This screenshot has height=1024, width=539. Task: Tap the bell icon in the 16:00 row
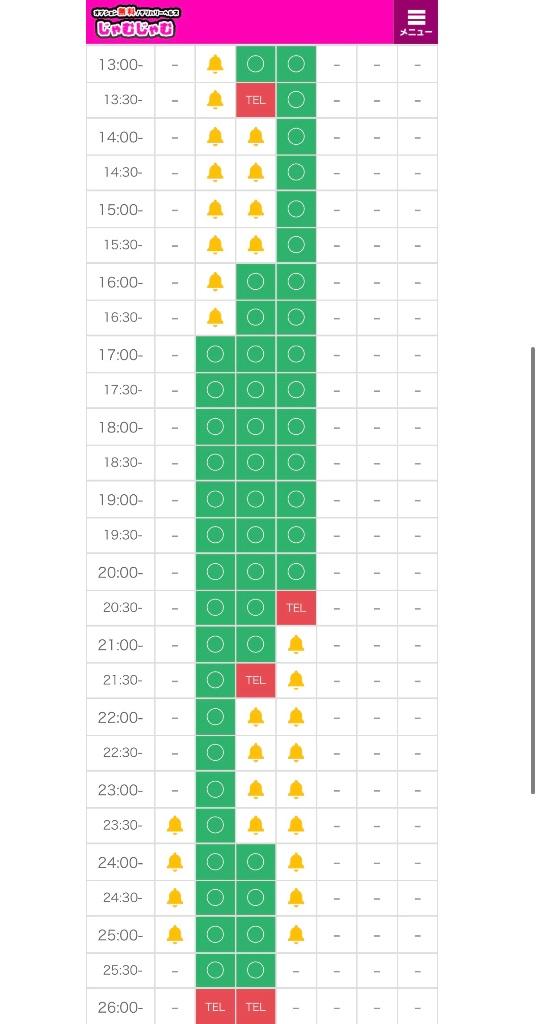pyautogui.click(x=215, y=282)
